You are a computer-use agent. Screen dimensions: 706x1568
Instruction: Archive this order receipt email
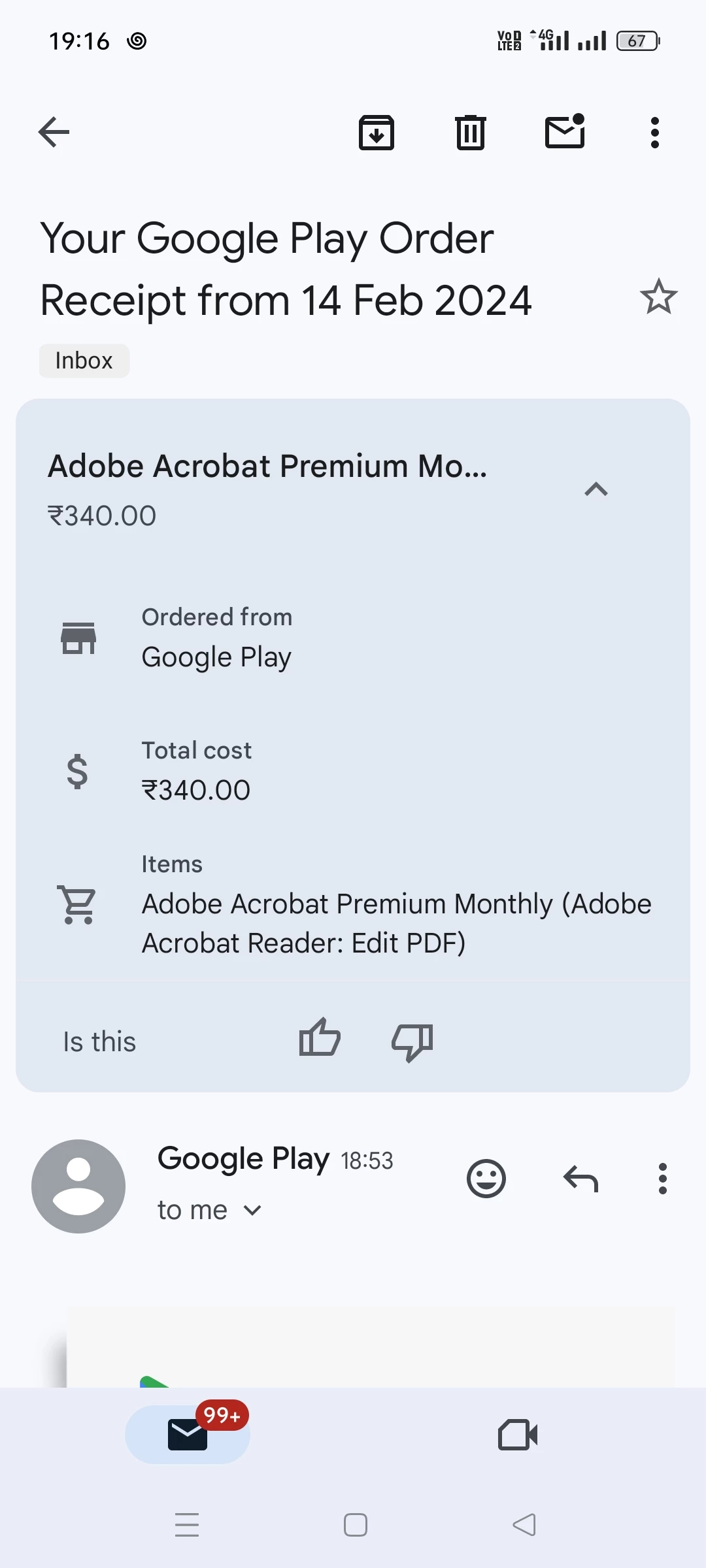coord(377,133)
